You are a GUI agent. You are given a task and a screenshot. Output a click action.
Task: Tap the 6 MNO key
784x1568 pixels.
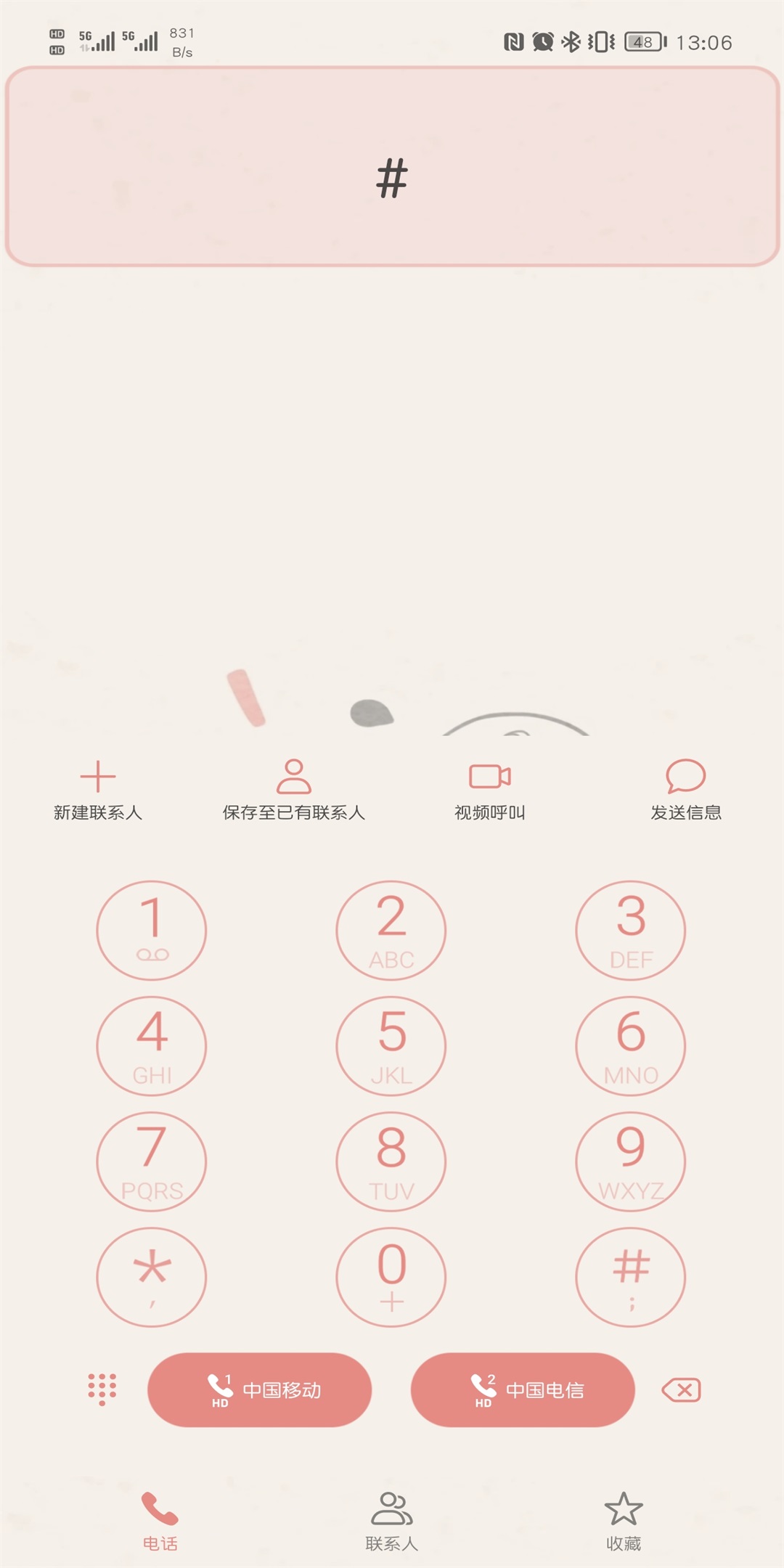[630, 1045]
